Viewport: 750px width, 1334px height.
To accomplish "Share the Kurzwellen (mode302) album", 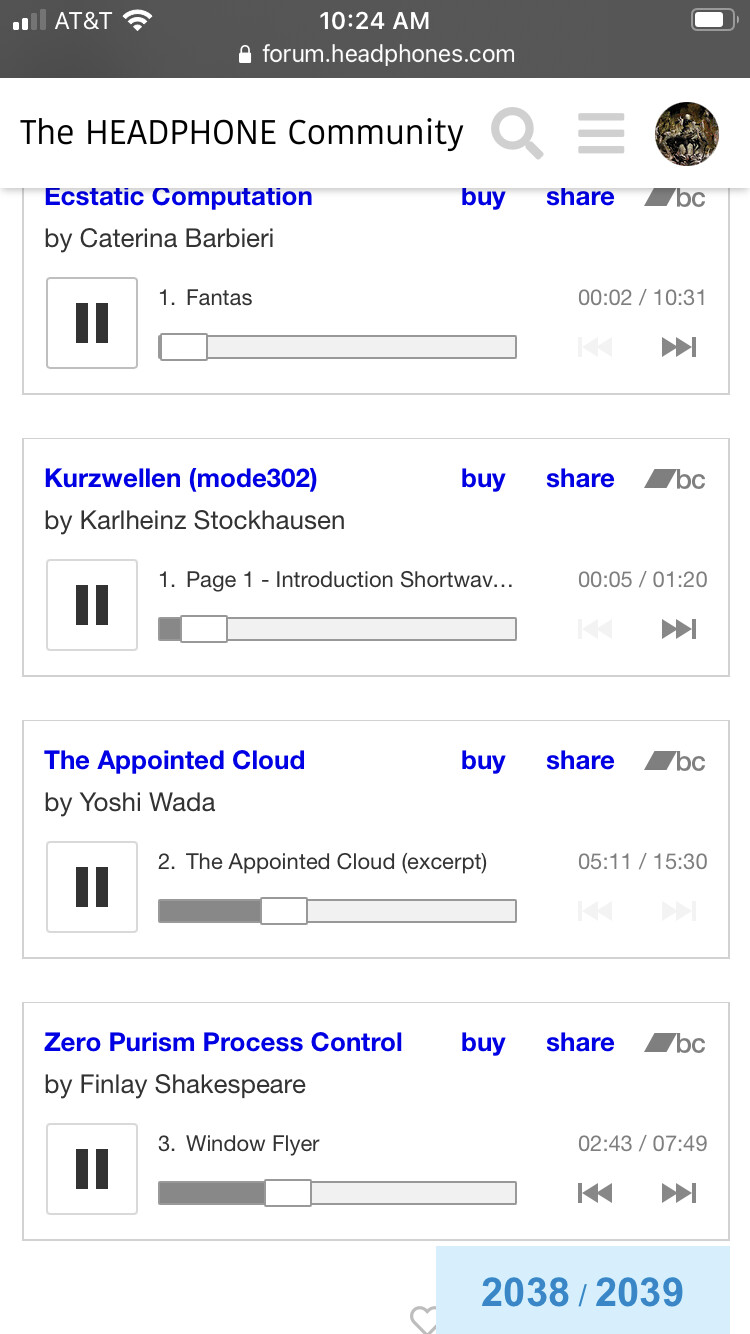I will coord(580,479).
